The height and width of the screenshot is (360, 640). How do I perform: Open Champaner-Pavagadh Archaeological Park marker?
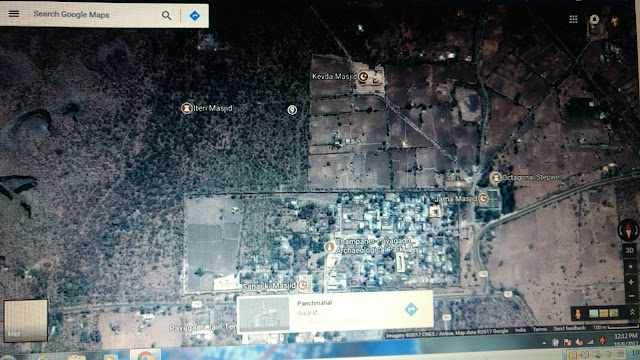(x=329, y=247)
